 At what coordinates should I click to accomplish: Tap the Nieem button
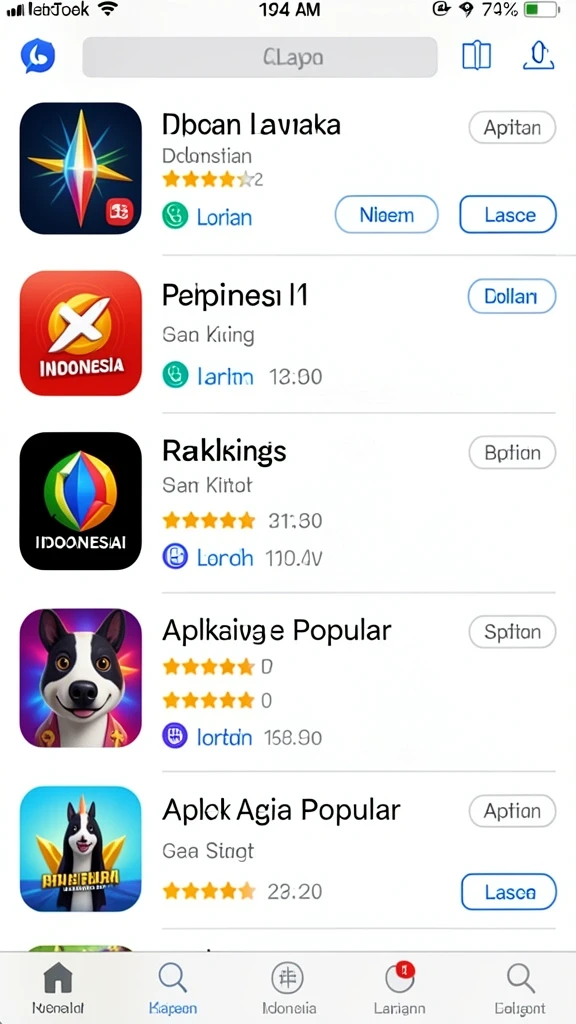tap(386, 214)
